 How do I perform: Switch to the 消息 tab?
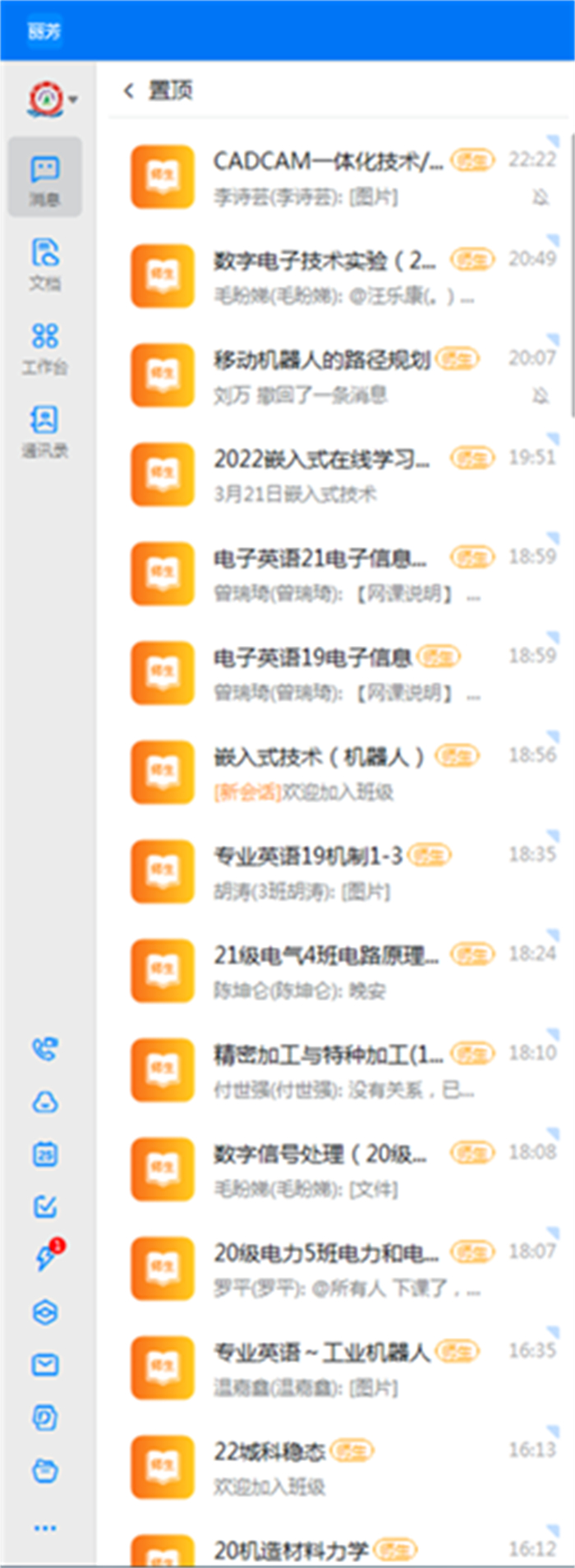click(45, 178)
